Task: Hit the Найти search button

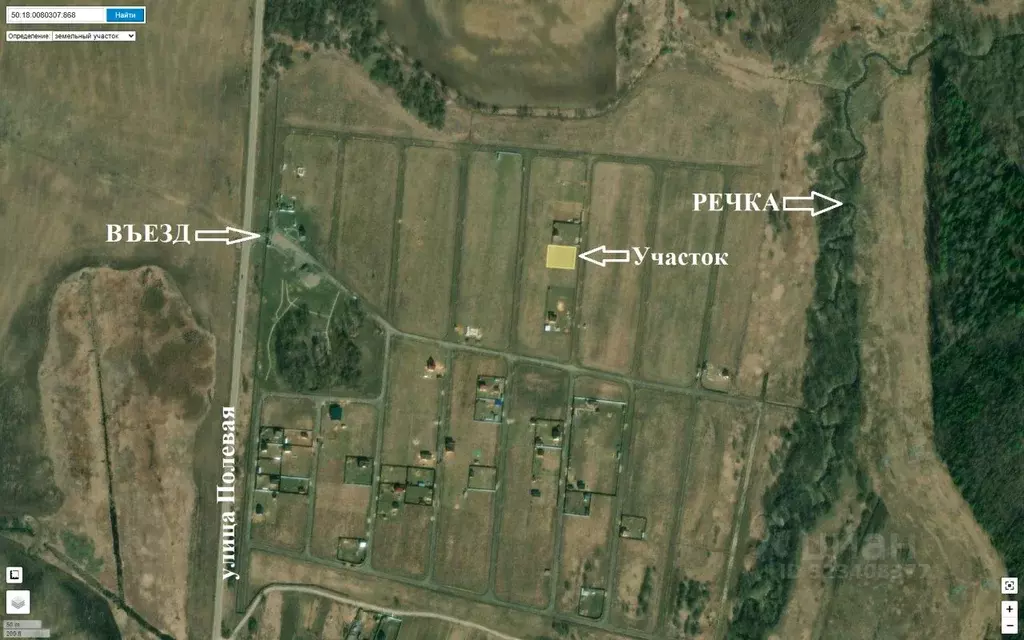Action: [125, 15]
